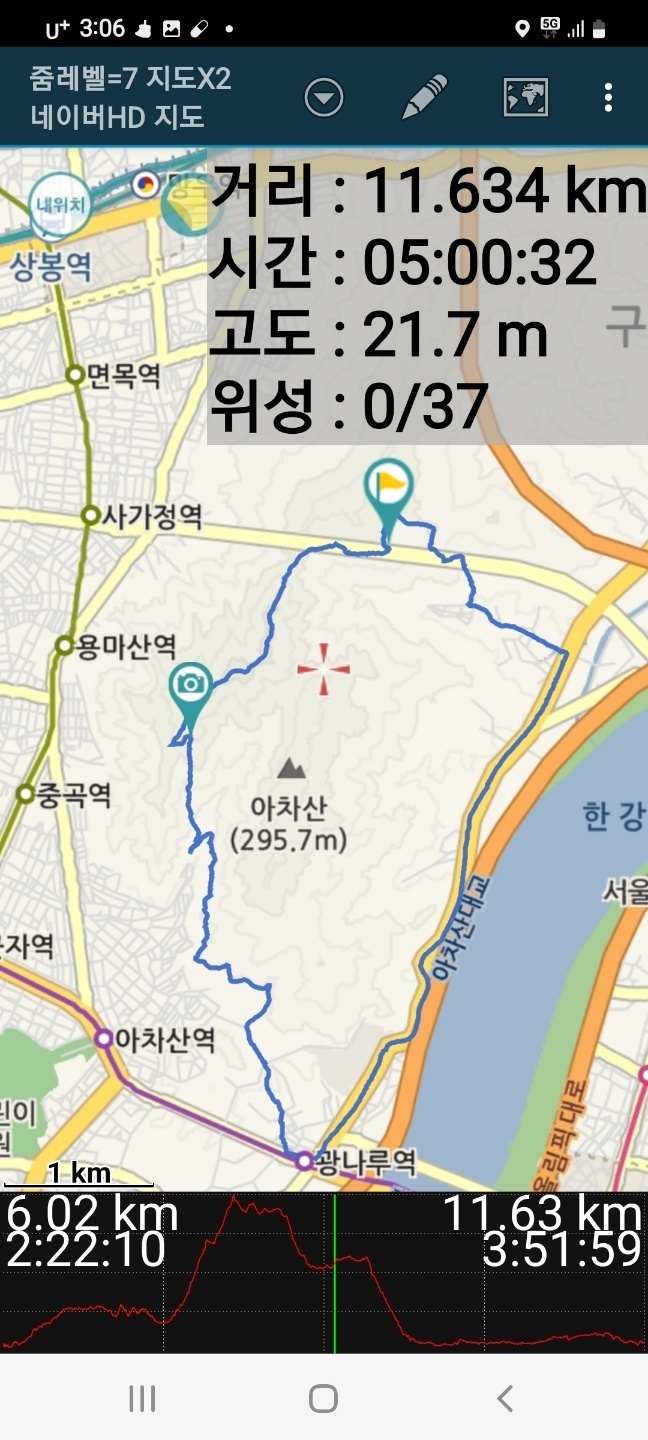Go back using the system back button
The image size is (648, 1440).
pos(505,1398)
